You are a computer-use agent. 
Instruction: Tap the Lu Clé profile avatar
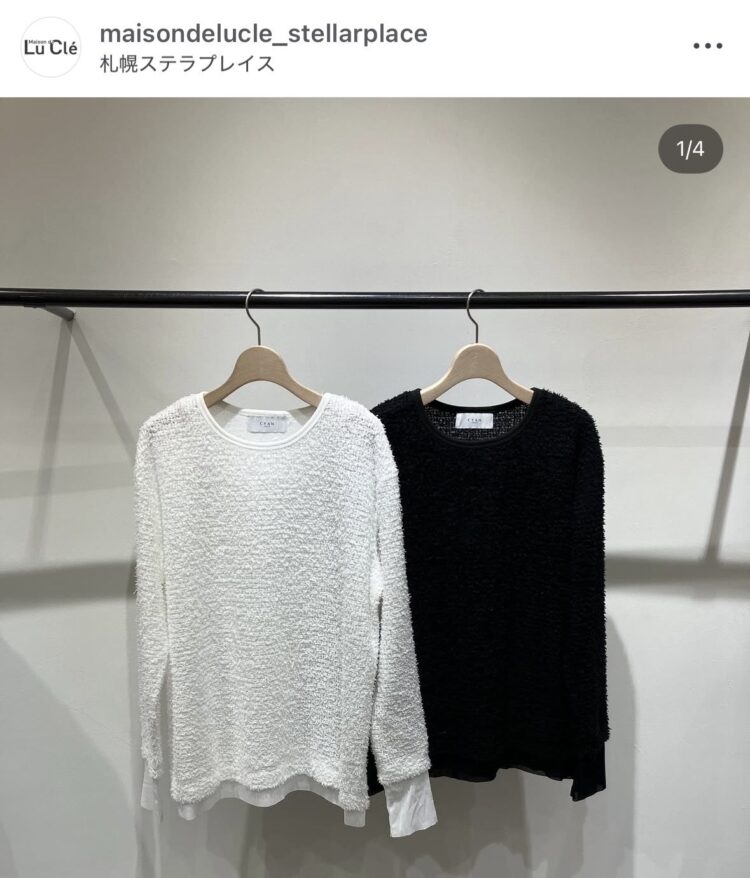click(x=50, y=47)
